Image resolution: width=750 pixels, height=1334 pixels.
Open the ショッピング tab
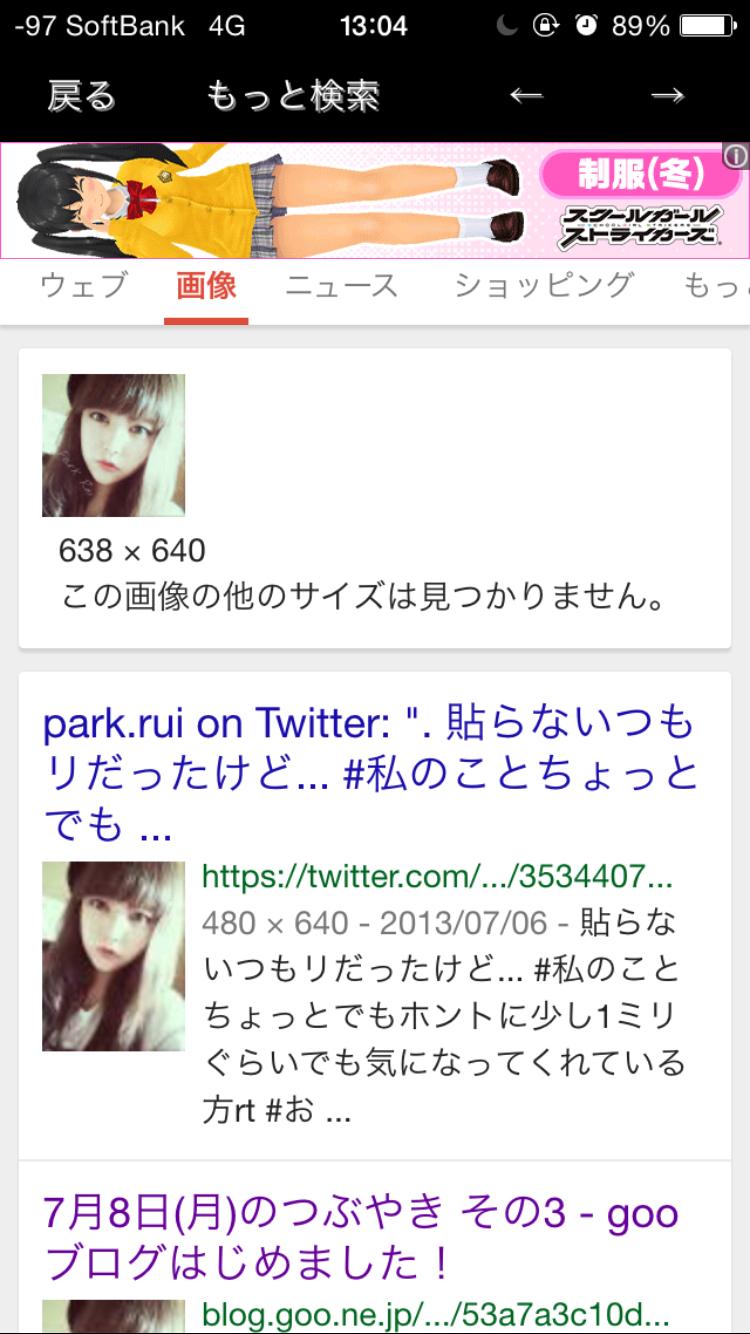pyautogui.click(x=544, y=286)
